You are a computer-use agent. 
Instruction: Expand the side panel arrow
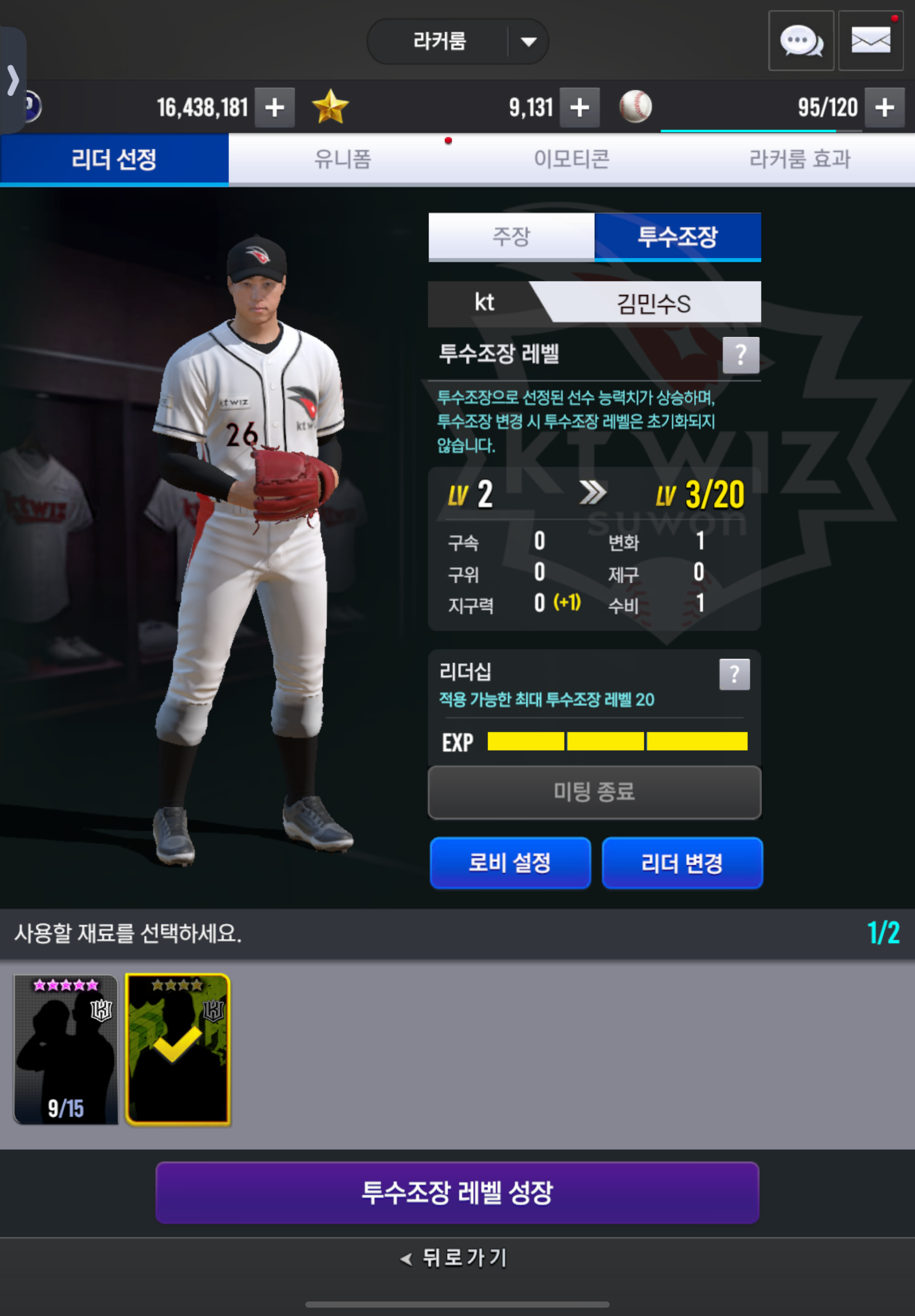13,80
